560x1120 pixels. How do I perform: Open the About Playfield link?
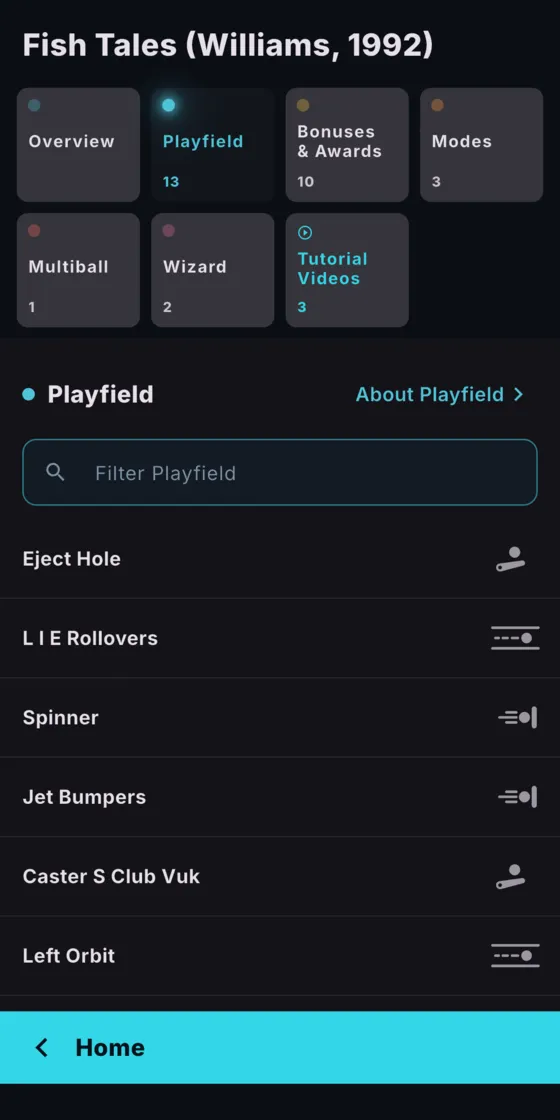tap(439, 394)
